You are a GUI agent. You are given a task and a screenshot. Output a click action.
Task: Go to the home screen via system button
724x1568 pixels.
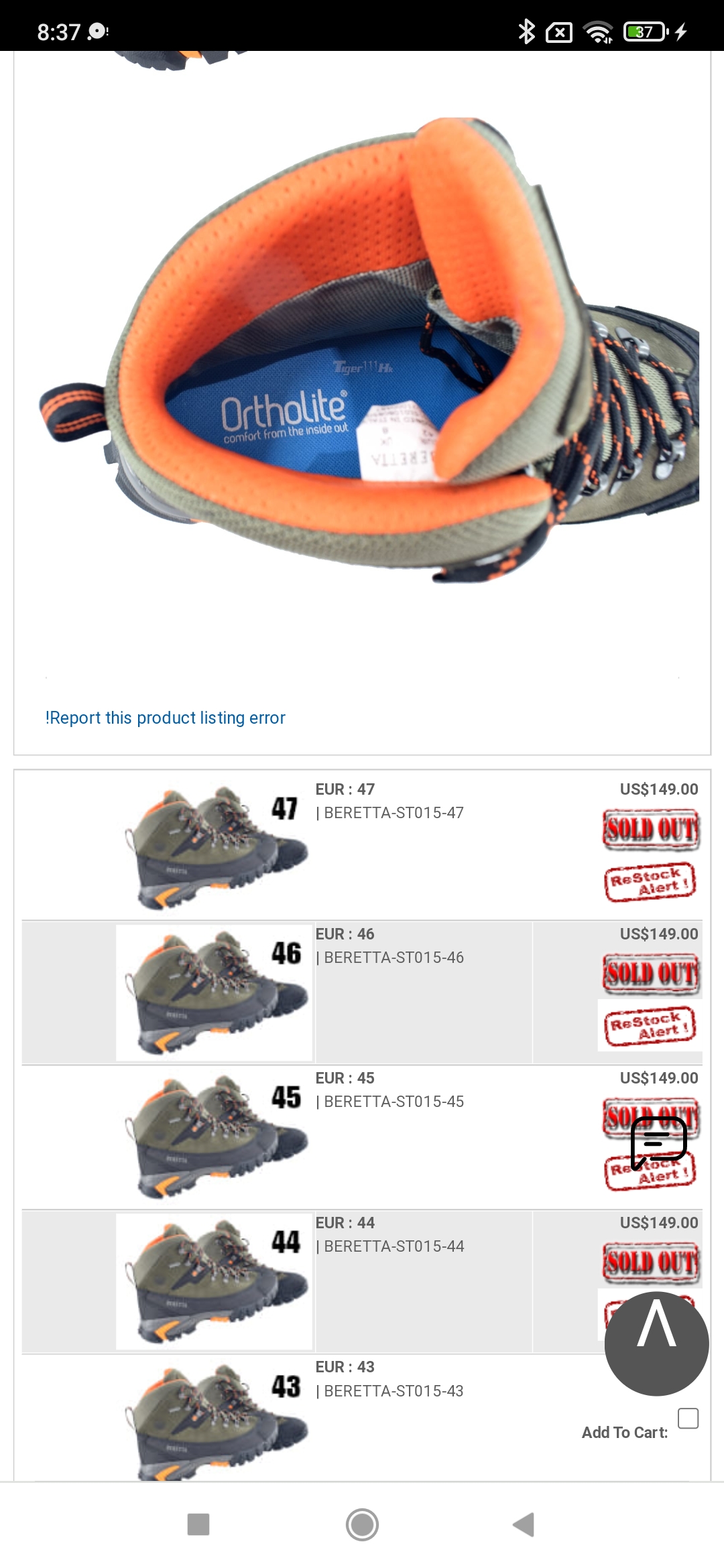(x=362, y=1524)
